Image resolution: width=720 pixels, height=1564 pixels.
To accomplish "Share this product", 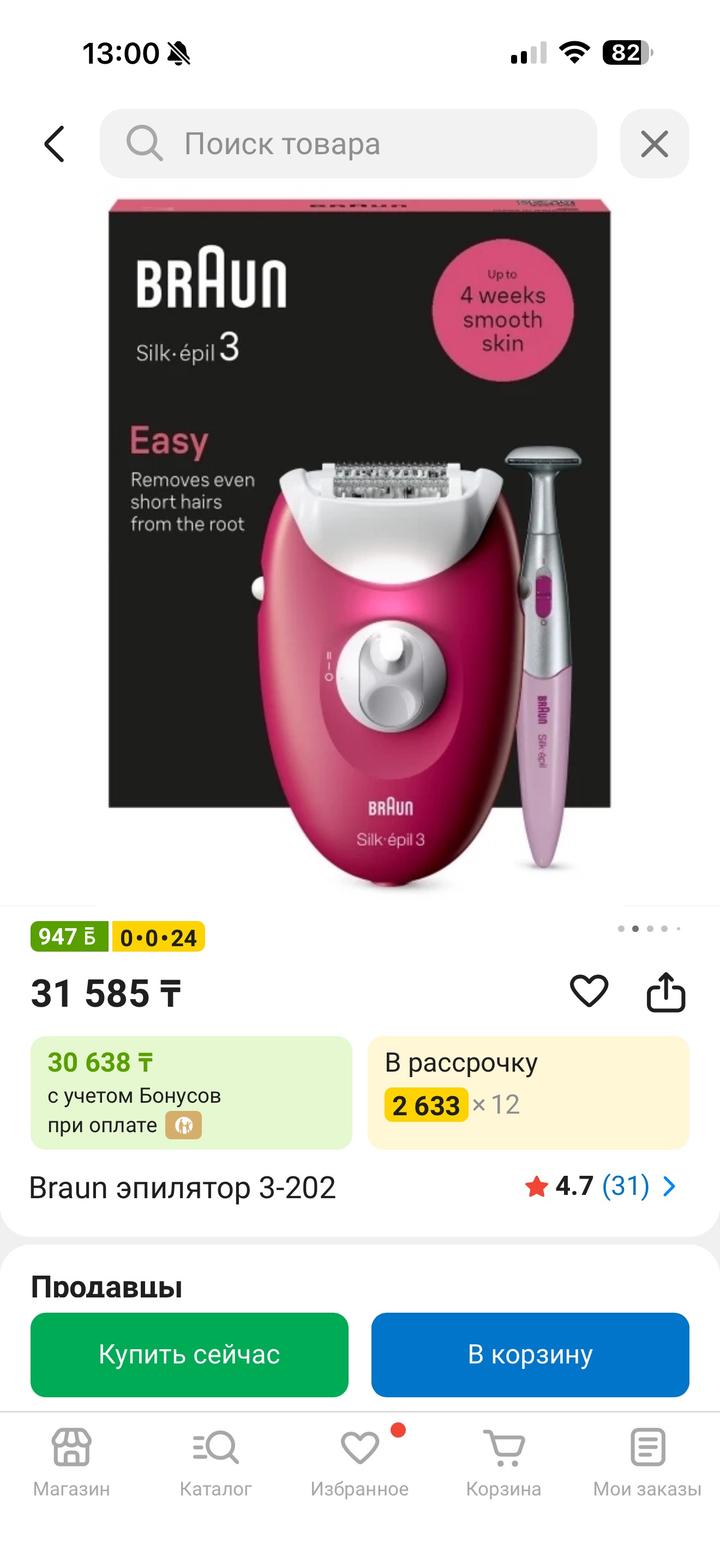I will (666, 992).
